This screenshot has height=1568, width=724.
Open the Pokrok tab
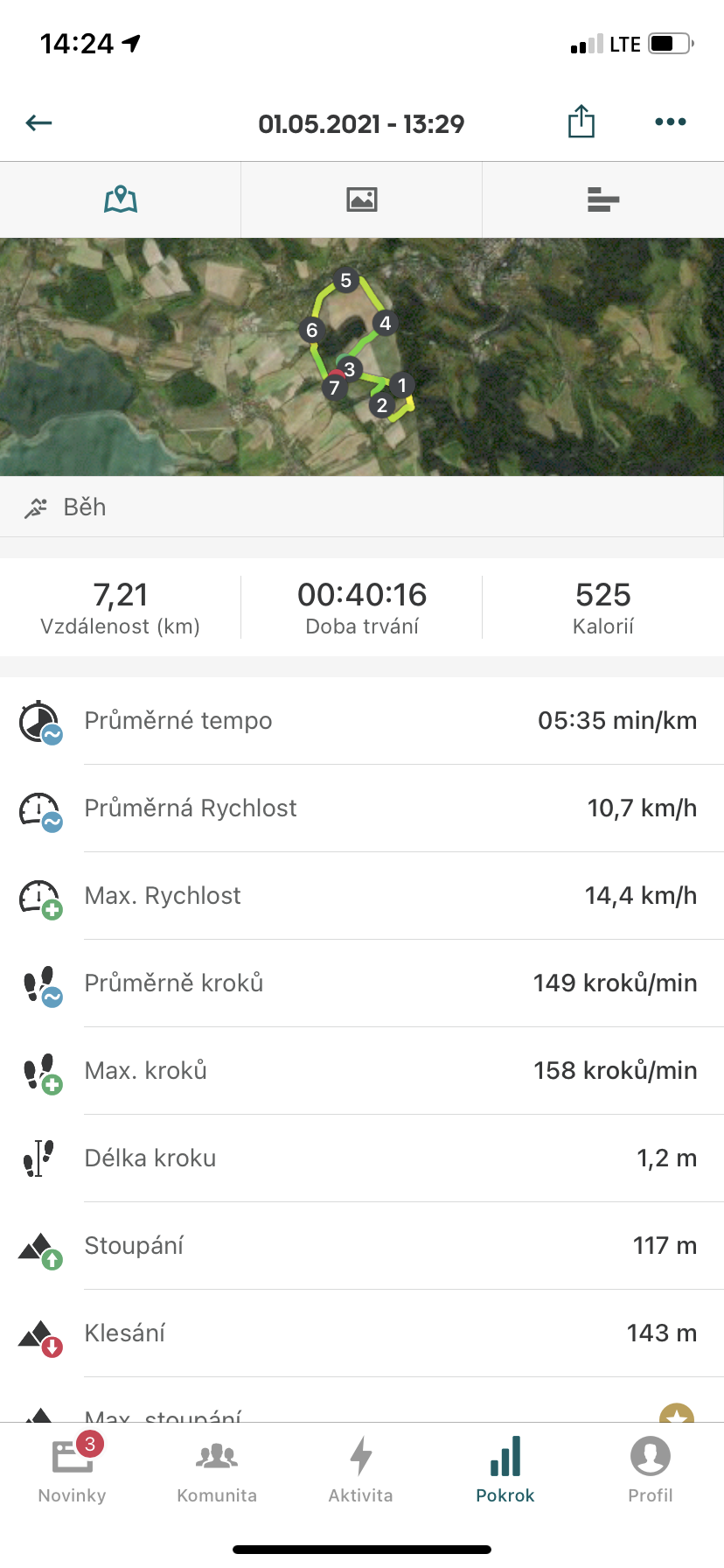(505, 1469)
